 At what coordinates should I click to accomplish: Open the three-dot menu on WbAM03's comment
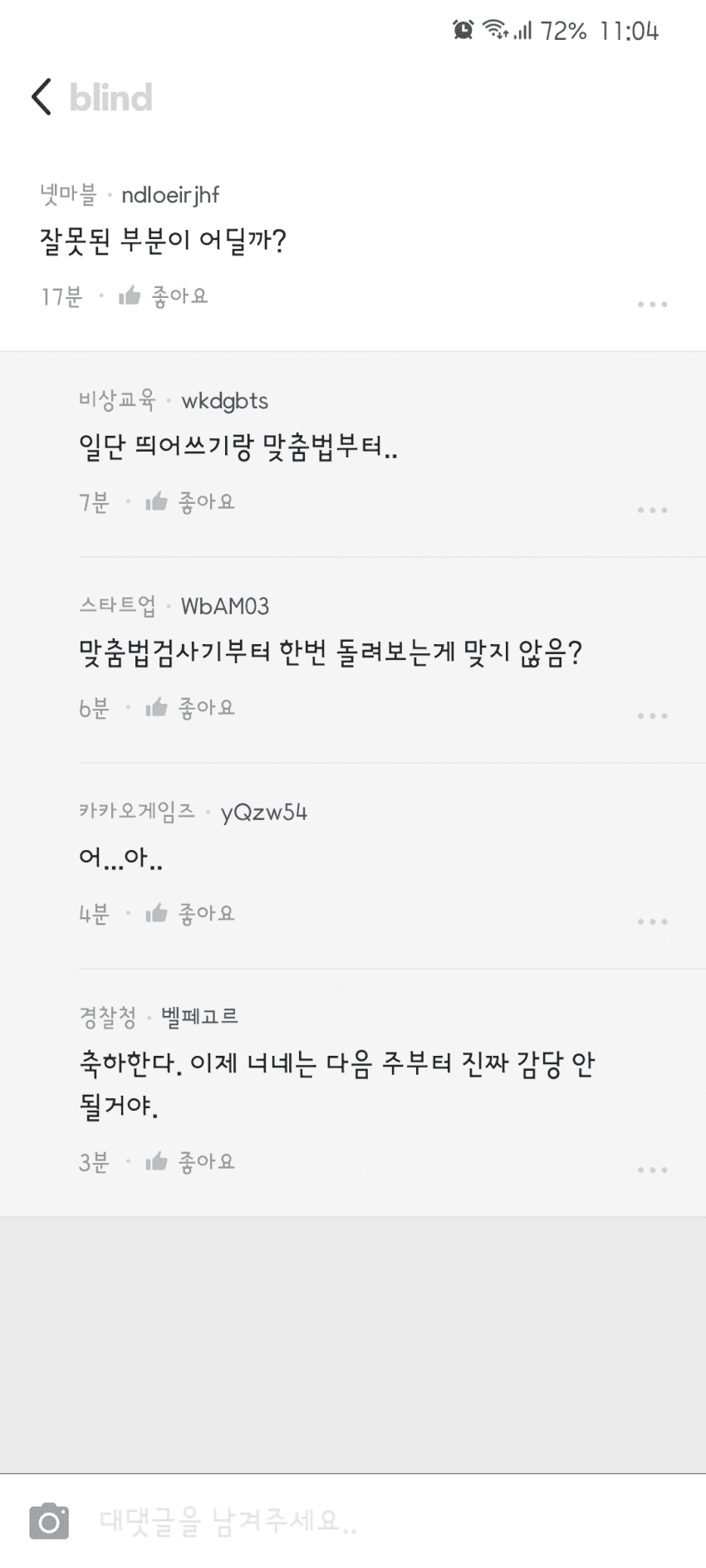pos(653,716)
